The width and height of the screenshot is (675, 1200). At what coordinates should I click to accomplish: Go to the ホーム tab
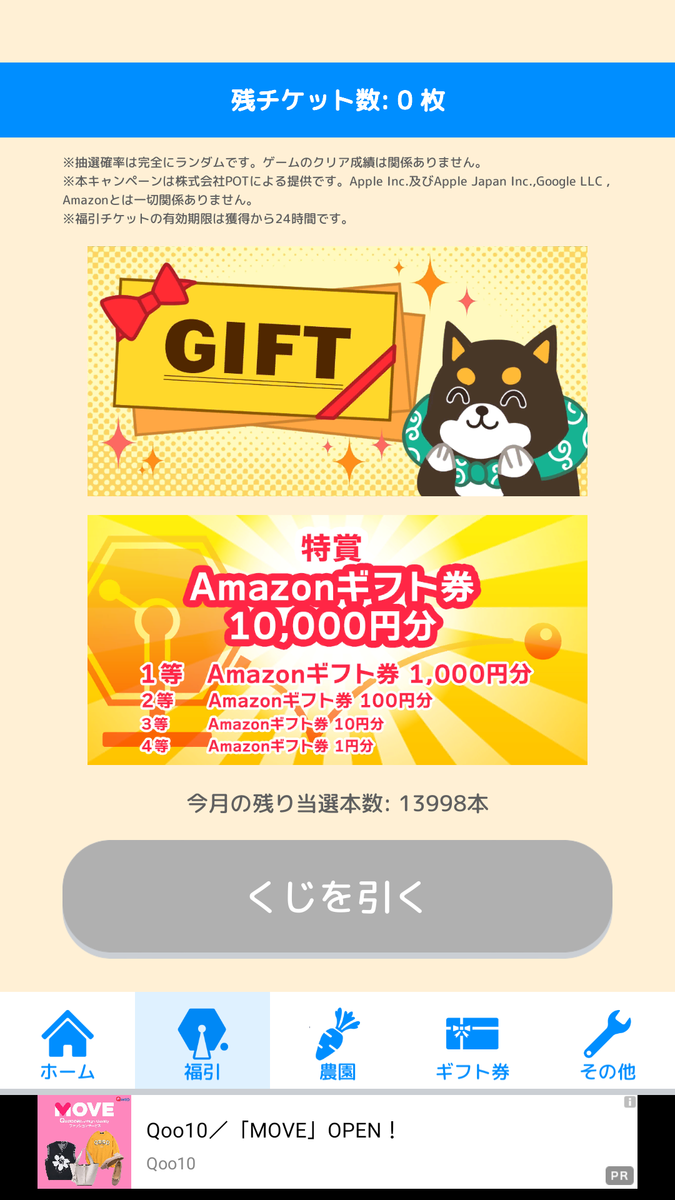[x=67, y=1042]
